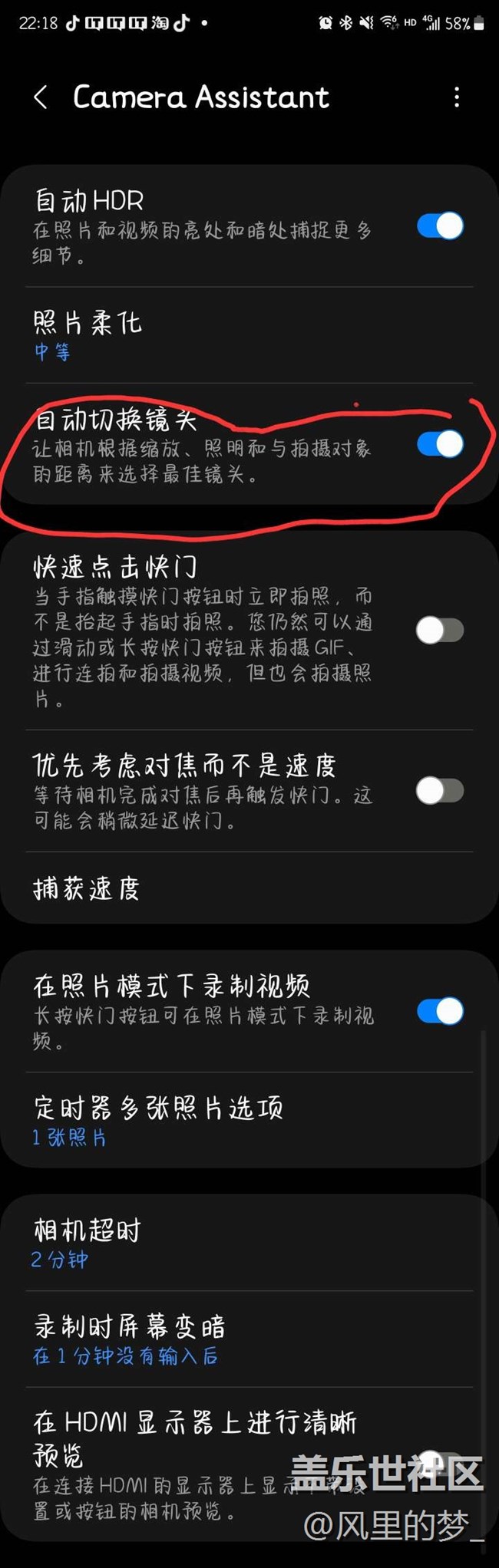Viewport: 499px width, 1568px height.
Task: Change 相机超时 duration
Action: point(249,1243)
